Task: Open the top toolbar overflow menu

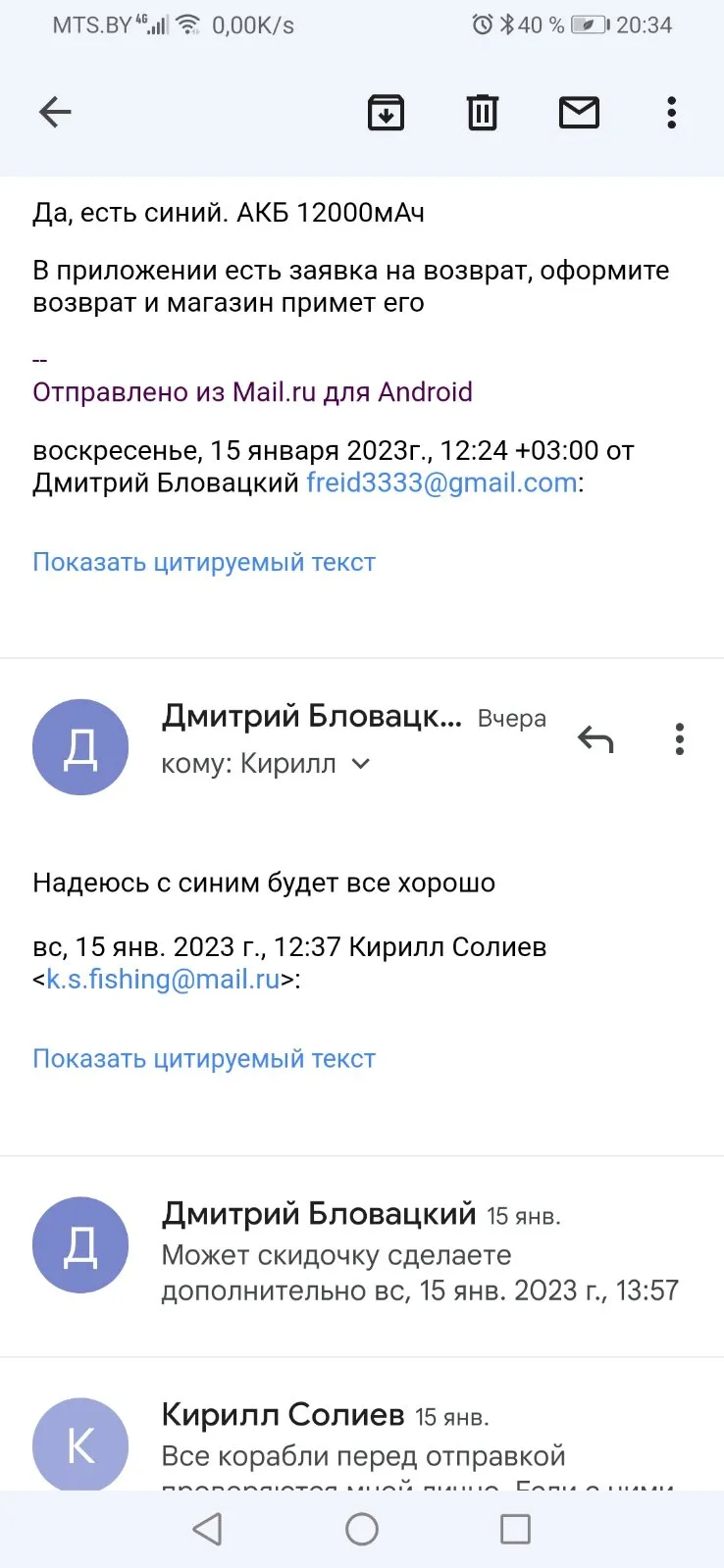Action: tap(672, 113)
